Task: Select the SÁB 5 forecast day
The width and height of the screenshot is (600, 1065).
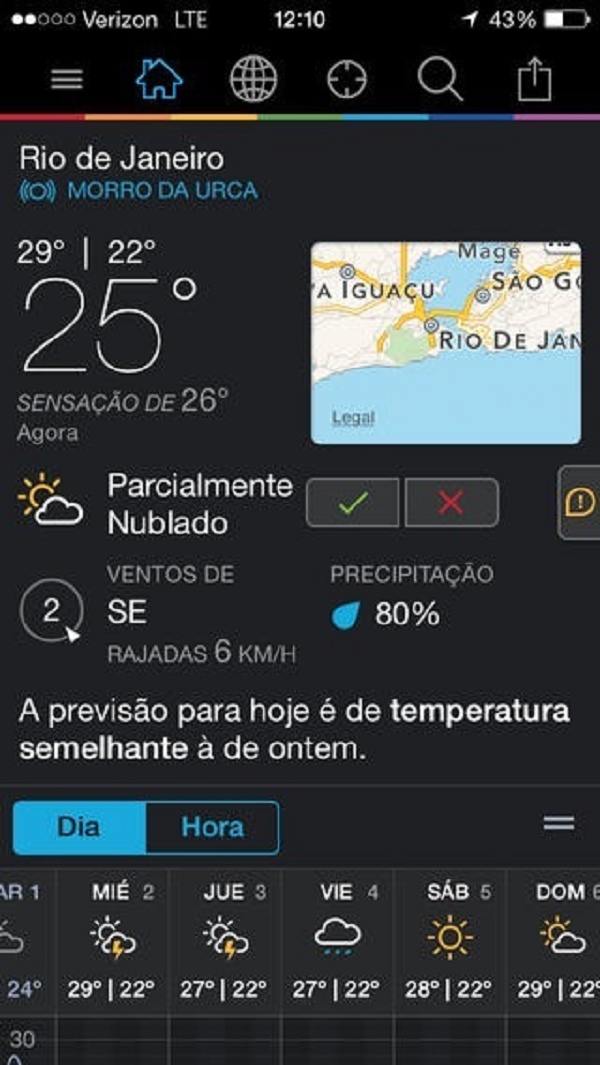Action: pyautogui.click(x=449, y=939)
